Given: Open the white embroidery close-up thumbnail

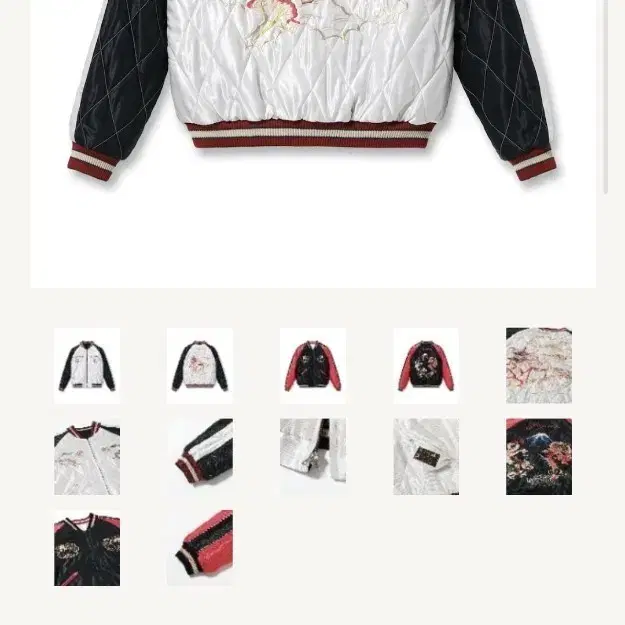Looking at the screenshot, I should [539, 366].
